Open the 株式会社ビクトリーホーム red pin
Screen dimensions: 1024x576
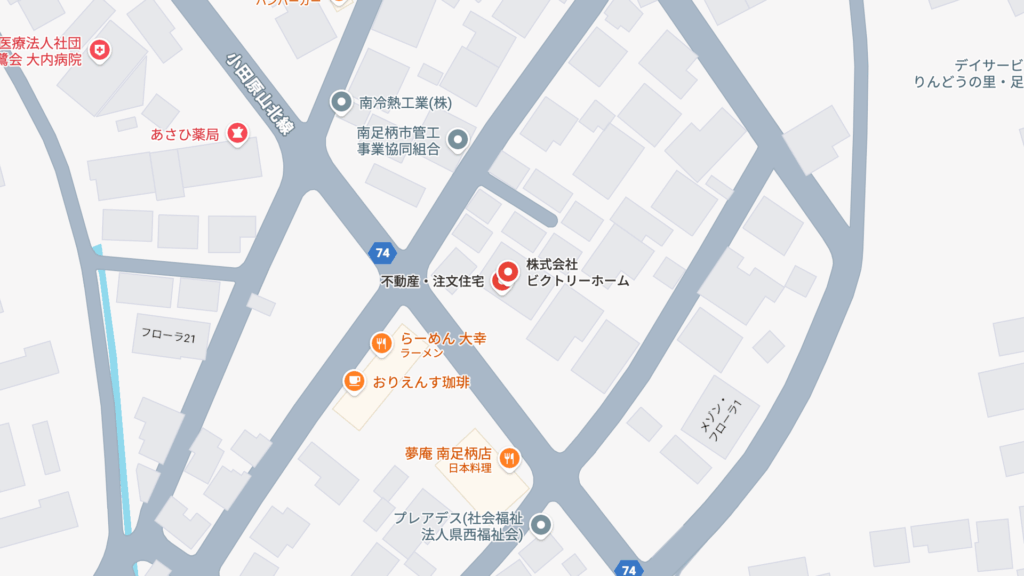(508, 271)
